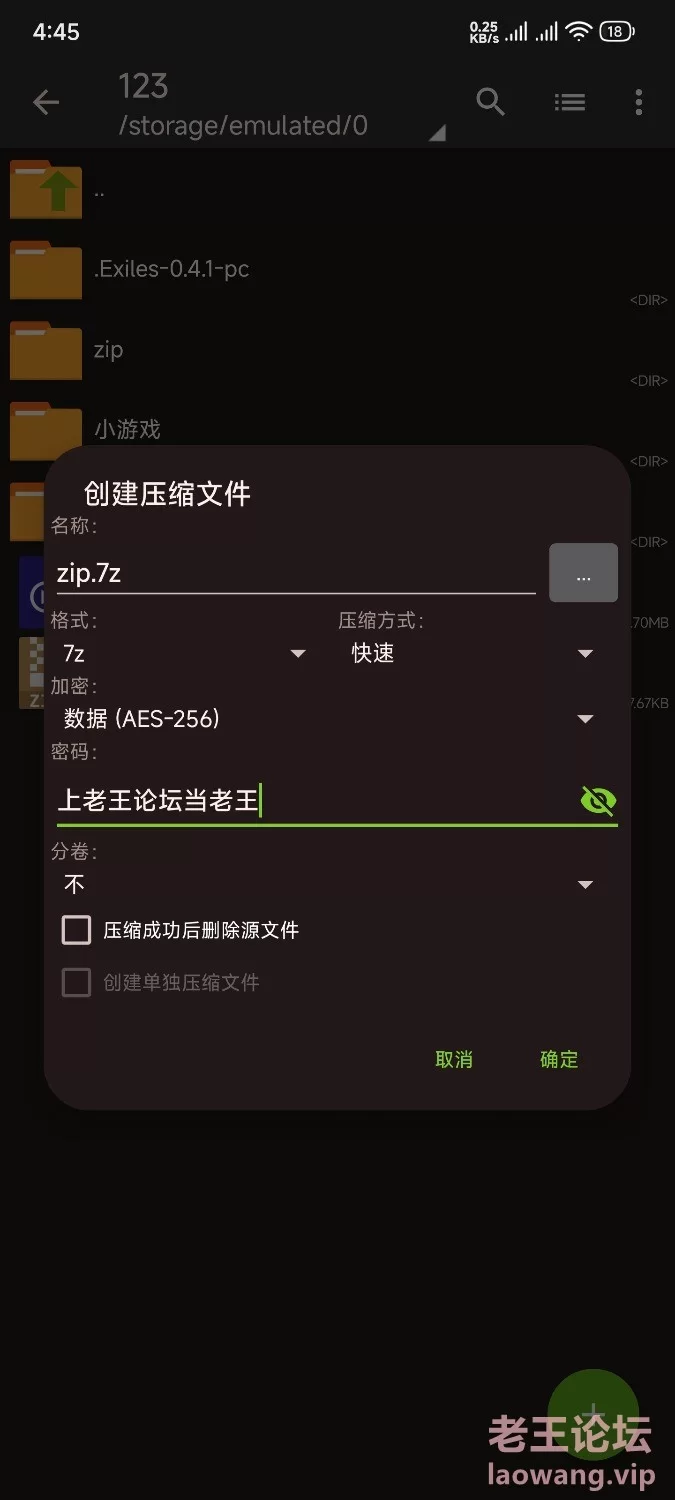Expand the compression method dropdown showing 快速
Image resolution: width=675 pixels, height=1500 pixels.
[x=473, y=653]
